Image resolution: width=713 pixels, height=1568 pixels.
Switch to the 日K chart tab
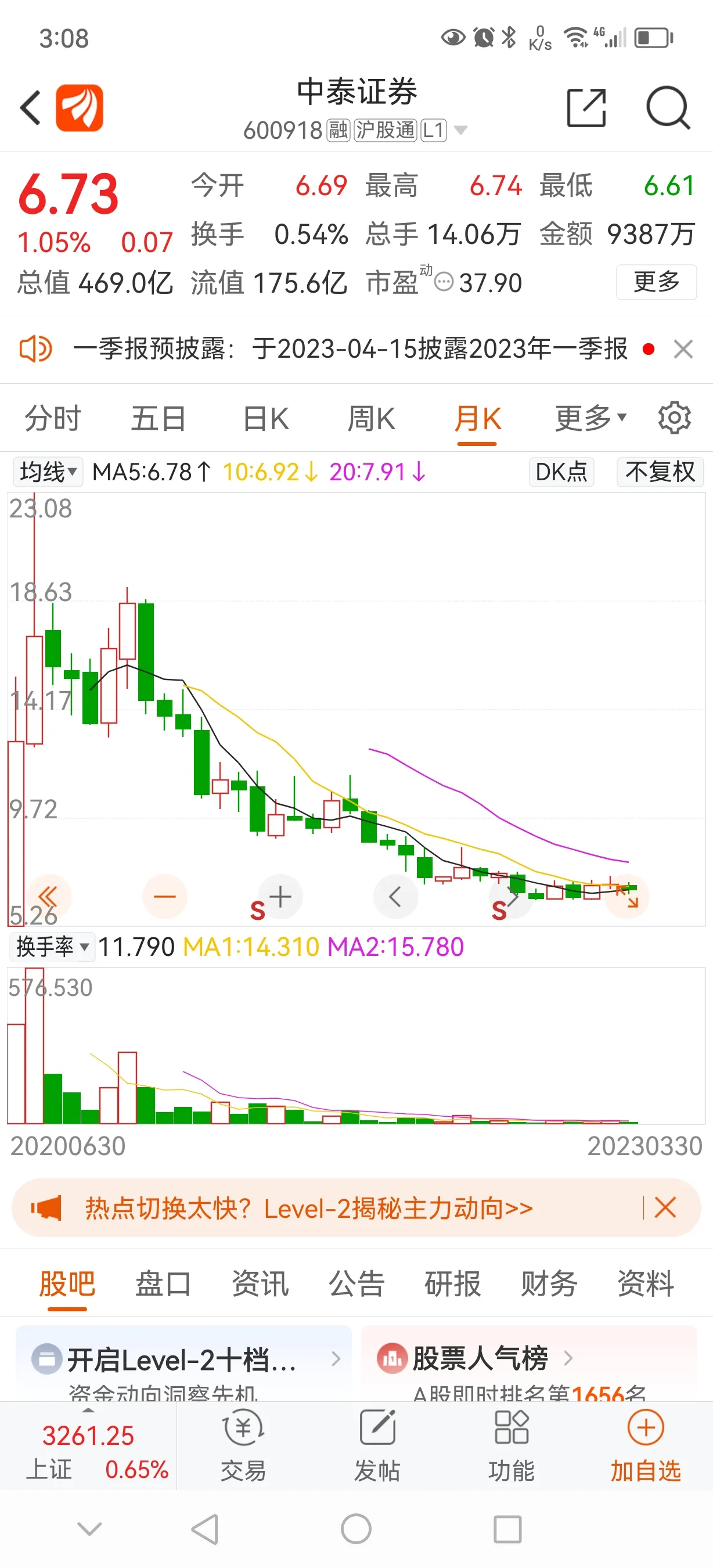[x=266, y=419]
